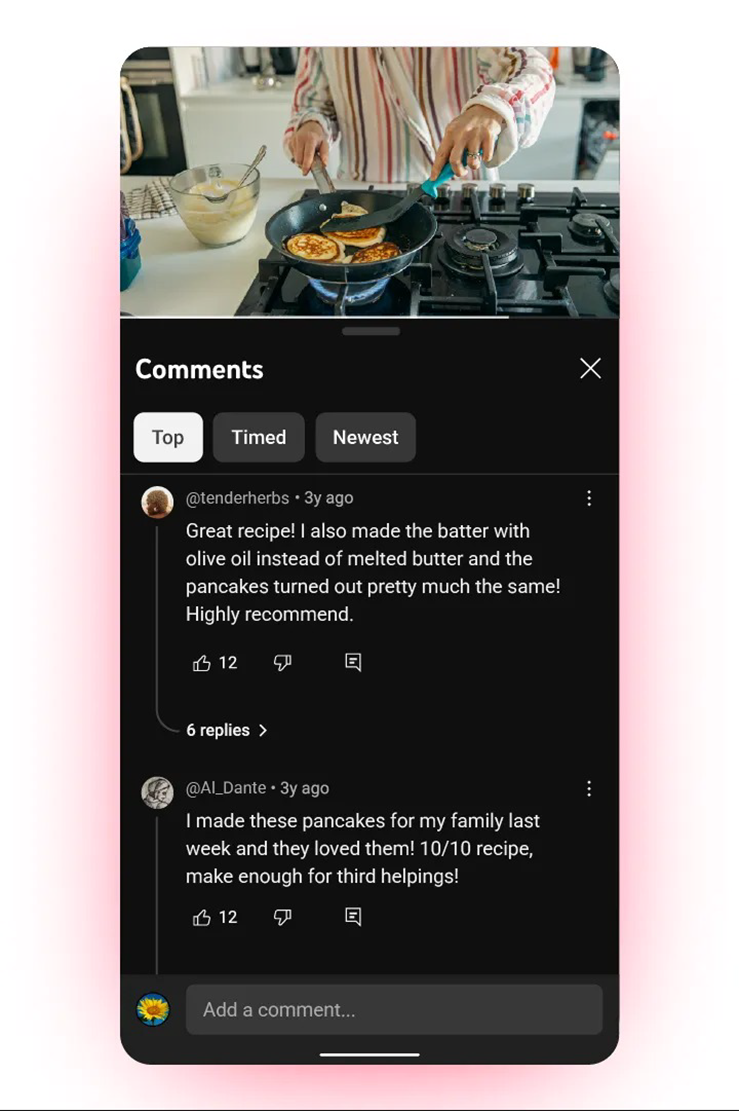Like the @tenderherbs comment
Viewport: 740px width, 1111px height.
[x=202, y=663]
